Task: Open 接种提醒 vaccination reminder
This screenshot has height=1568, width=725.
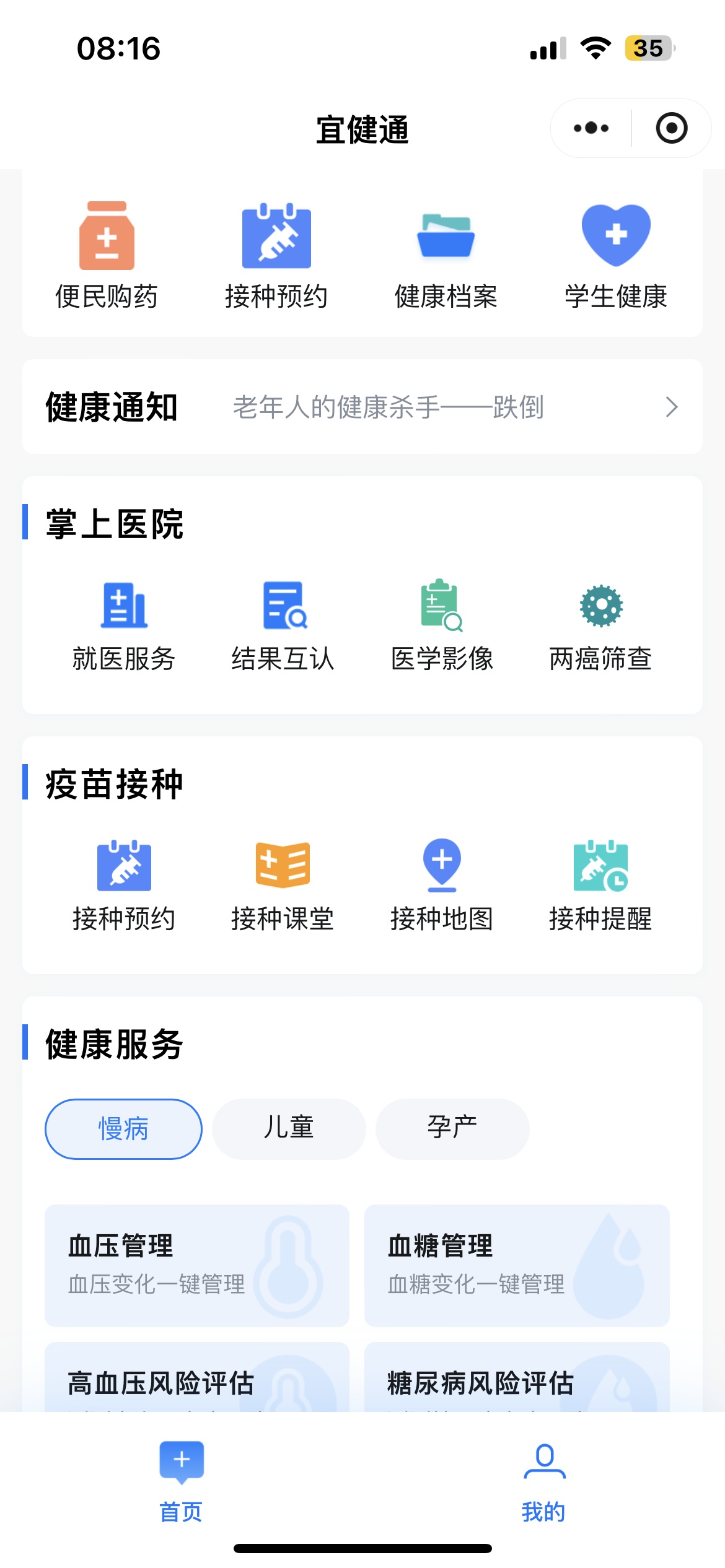Action: (x=600, y=886)
